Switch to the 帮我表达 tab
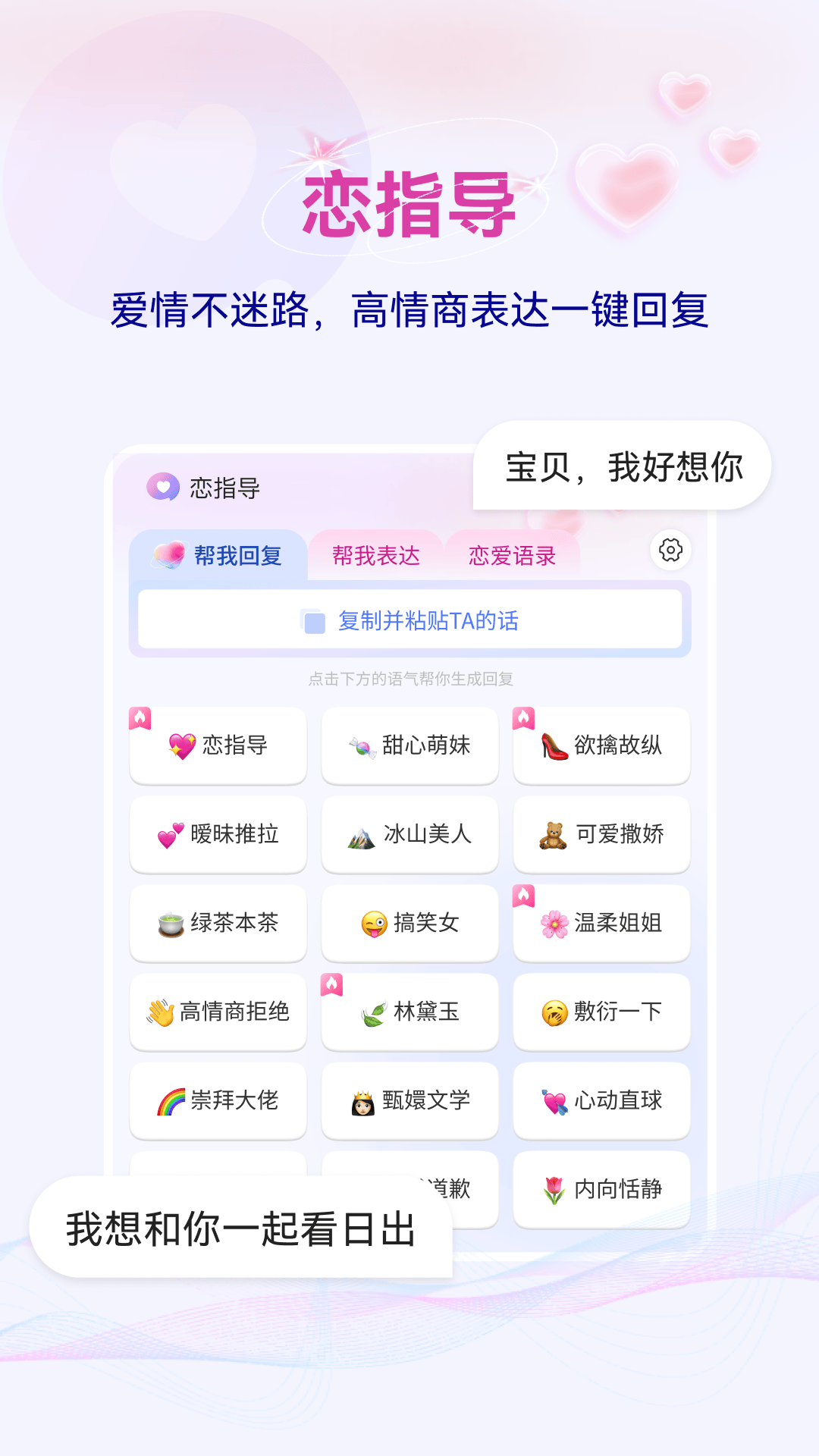Screen dimensions: 819x1456 tap(377, 556)
